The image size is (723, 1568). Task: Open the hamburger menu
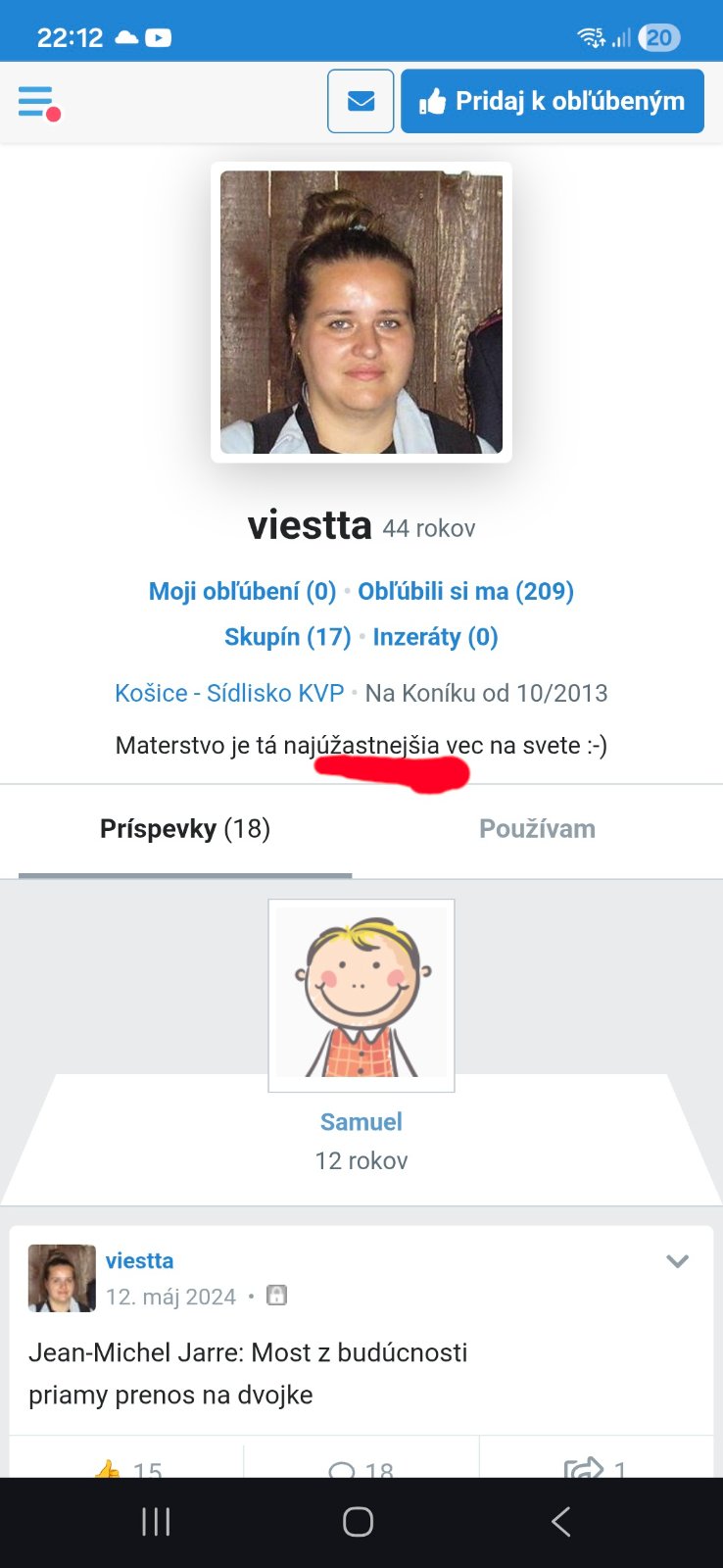(37, 102)
